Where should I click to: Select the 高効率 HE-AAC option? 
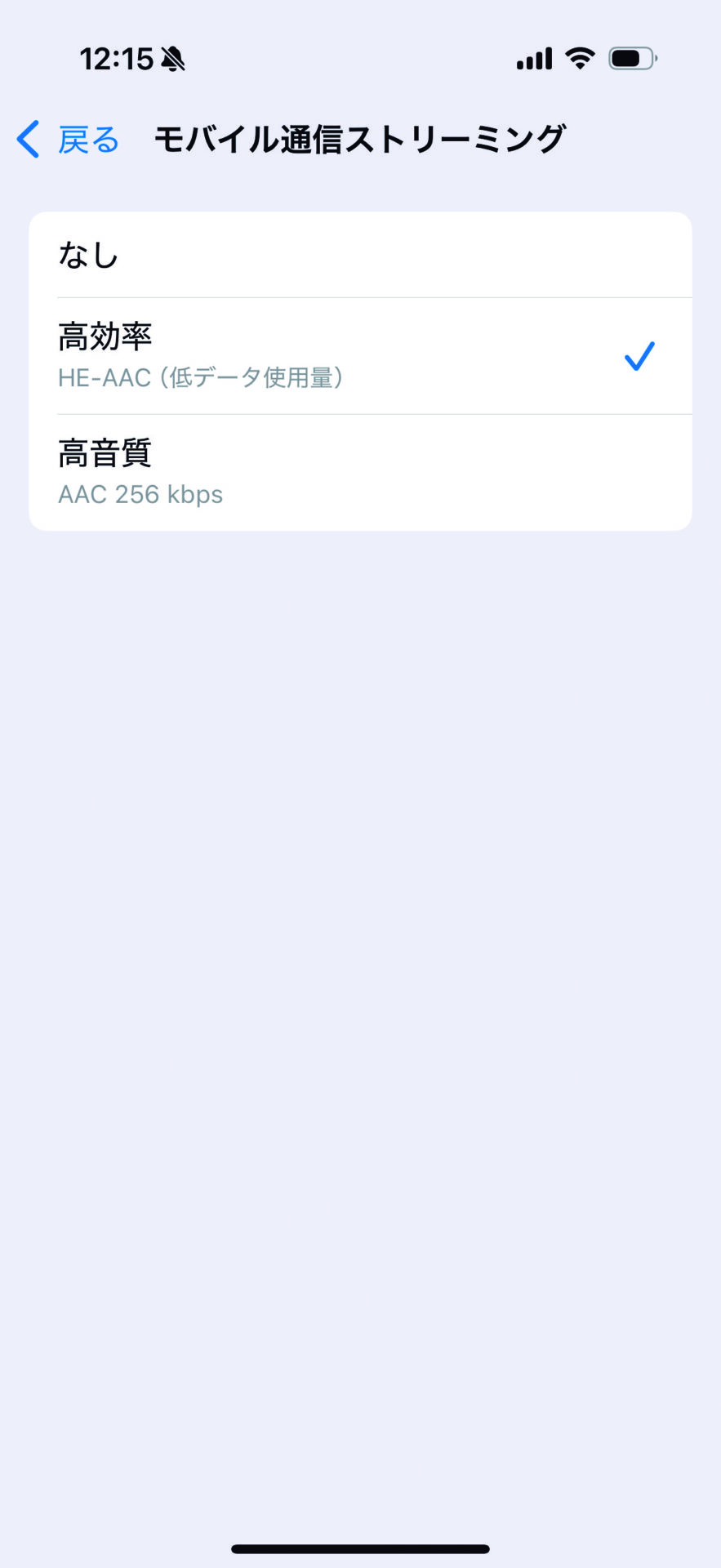tap(360, 355)
